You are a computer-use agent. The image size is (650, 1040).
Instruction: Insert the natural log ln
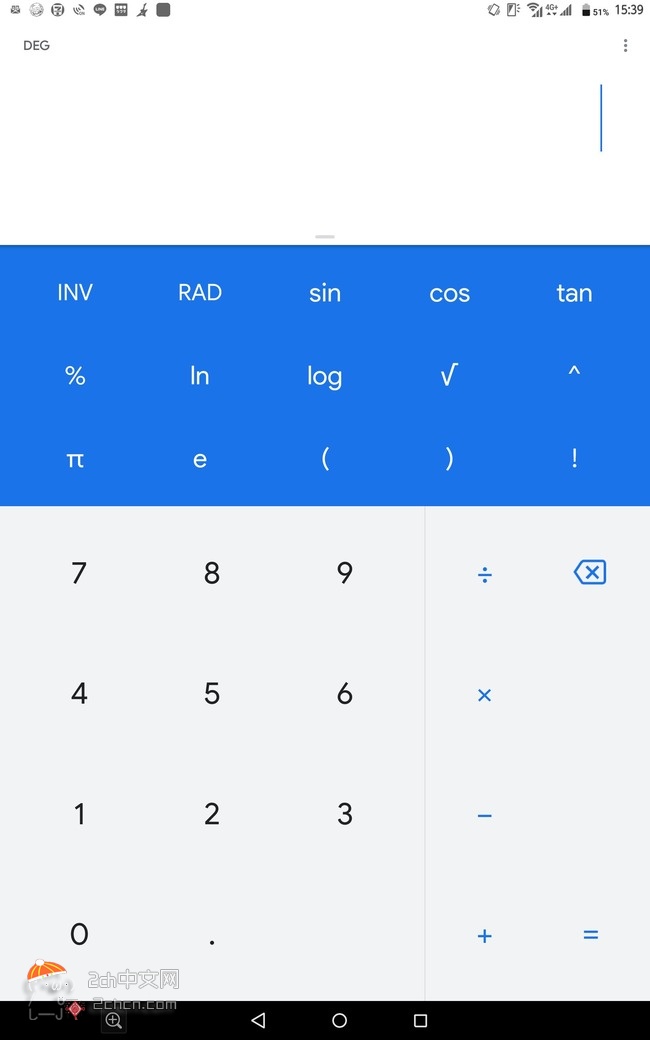pos(200,376)
